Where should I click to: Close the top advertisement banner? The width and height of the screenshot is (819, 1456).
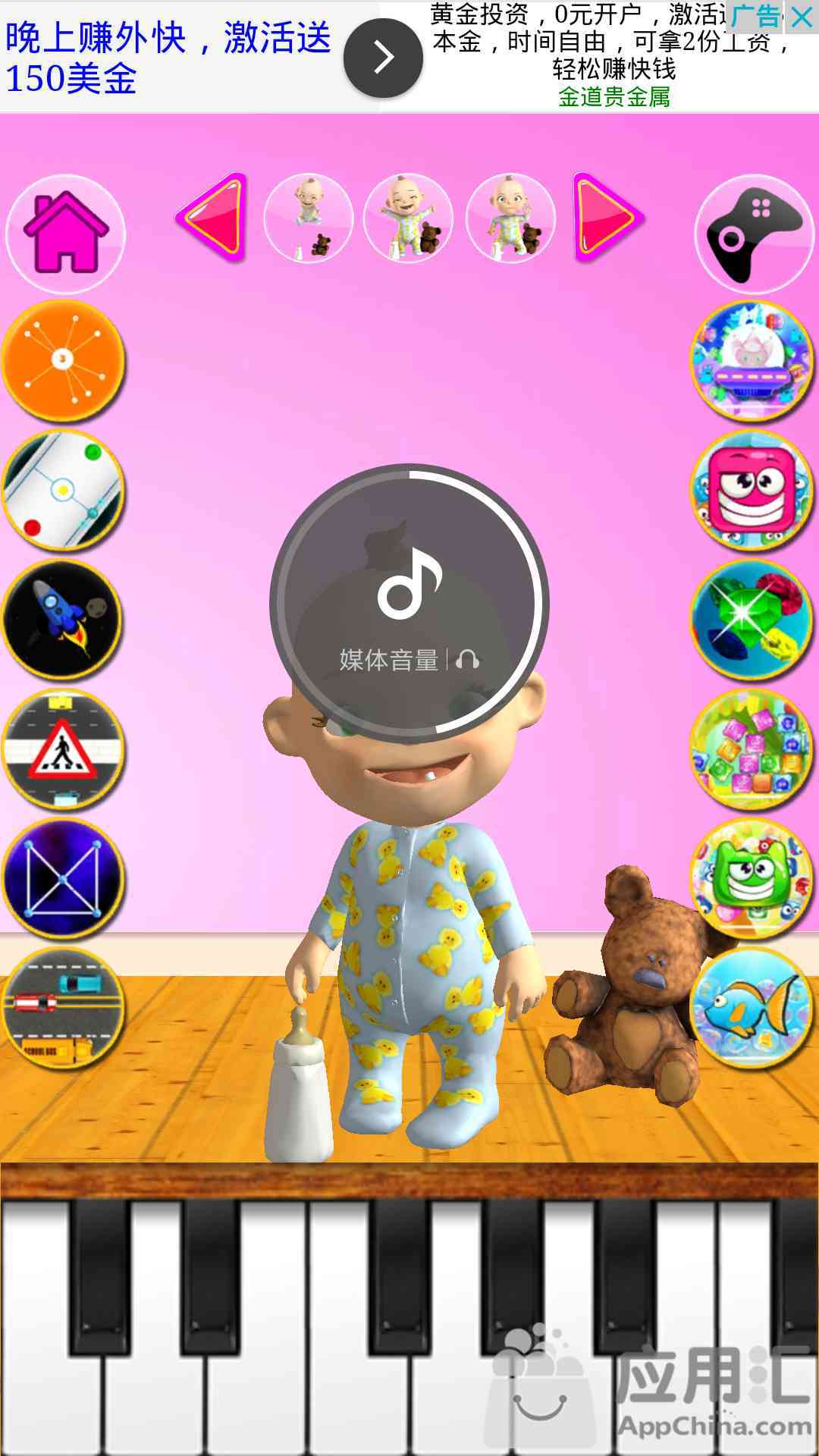click(x=802, y=17)
